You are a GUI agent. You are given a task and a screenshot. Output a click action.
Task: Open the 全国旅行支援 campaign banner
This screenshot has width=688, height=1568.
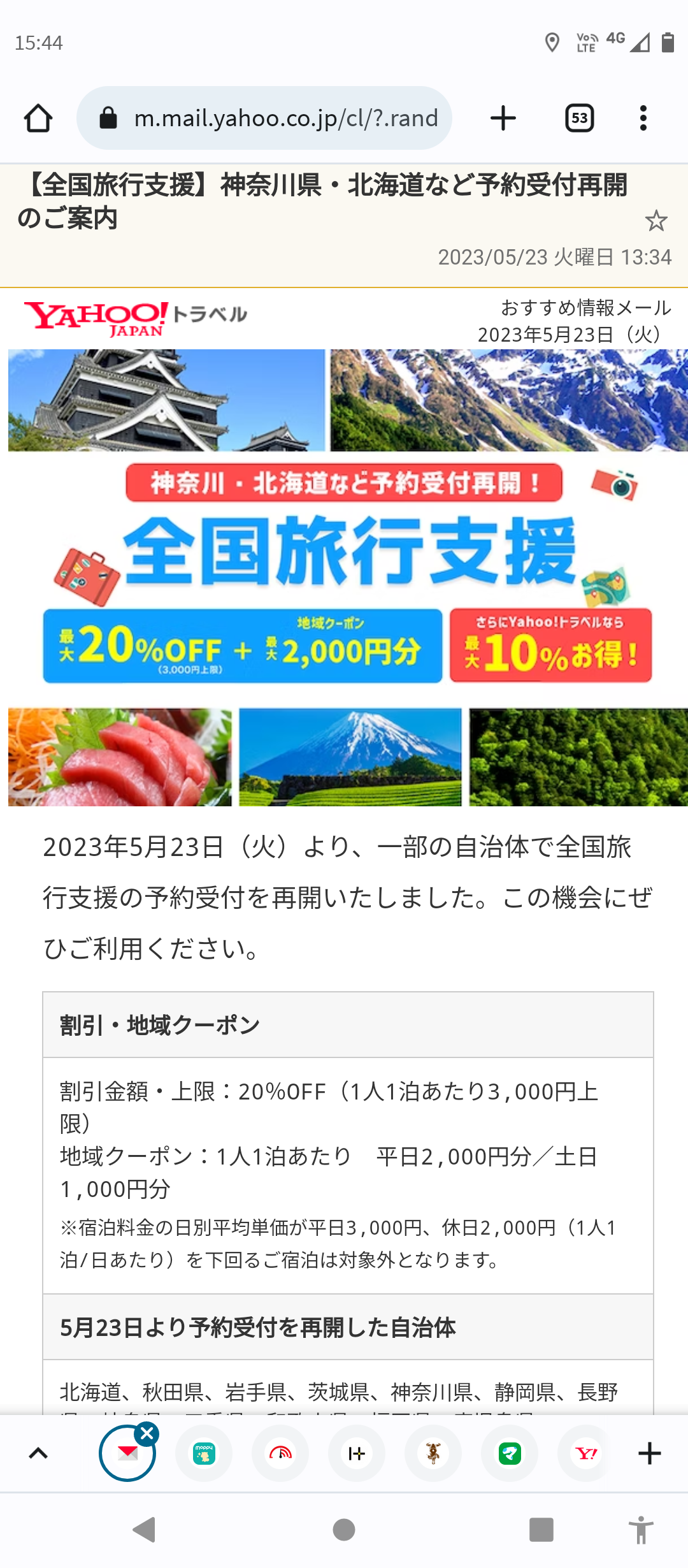[x=347, y=577]
